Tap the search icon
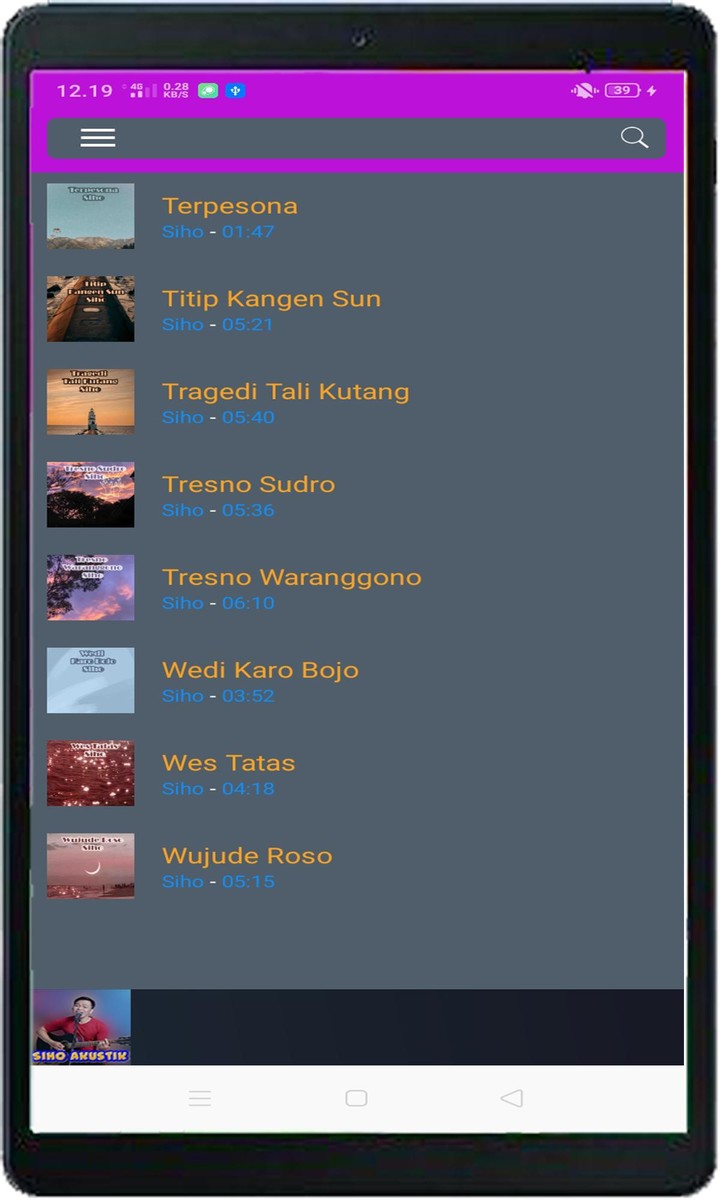720x1200 pixels. click(634, 138)
